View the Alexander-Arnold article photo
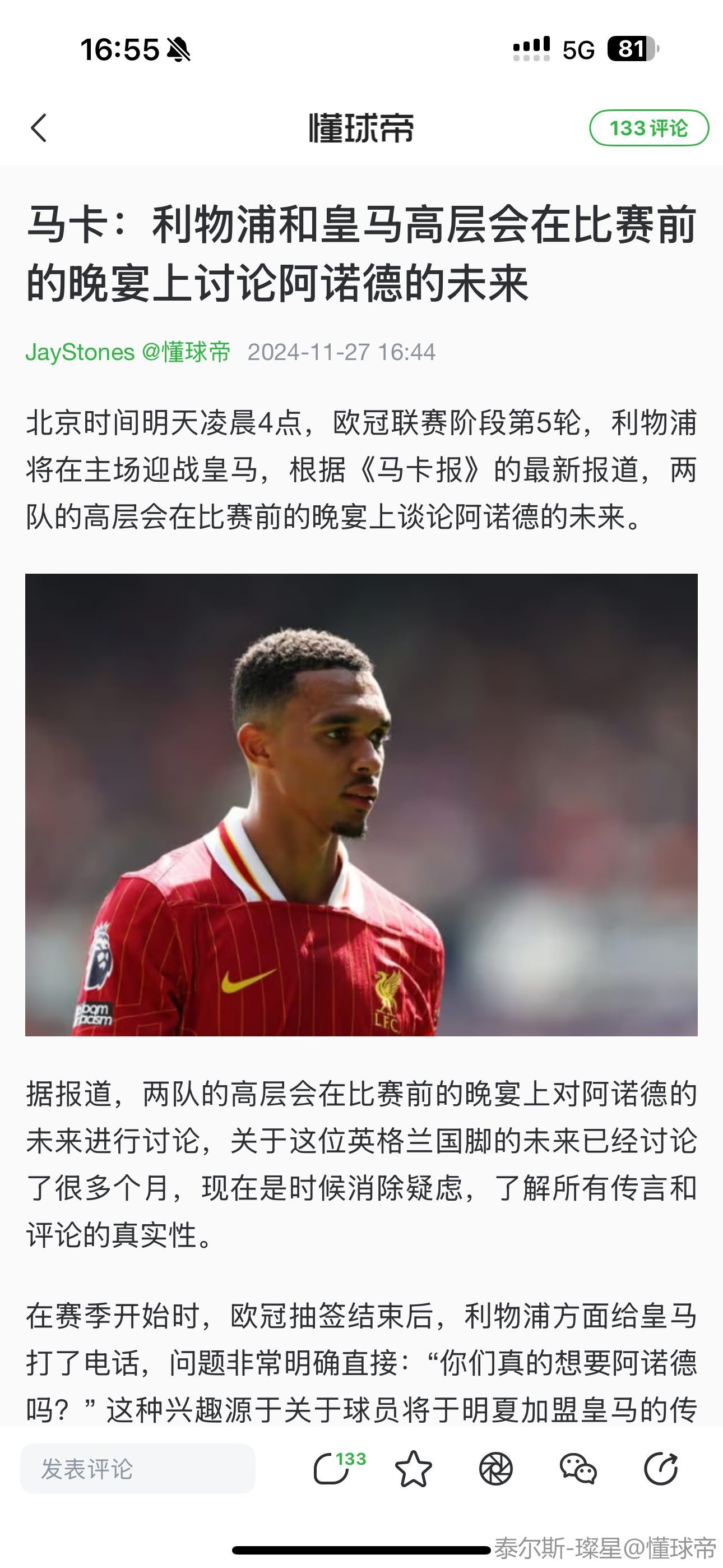Image resolution: width=723 pixels, height=1568 pixels. point(361,805)
